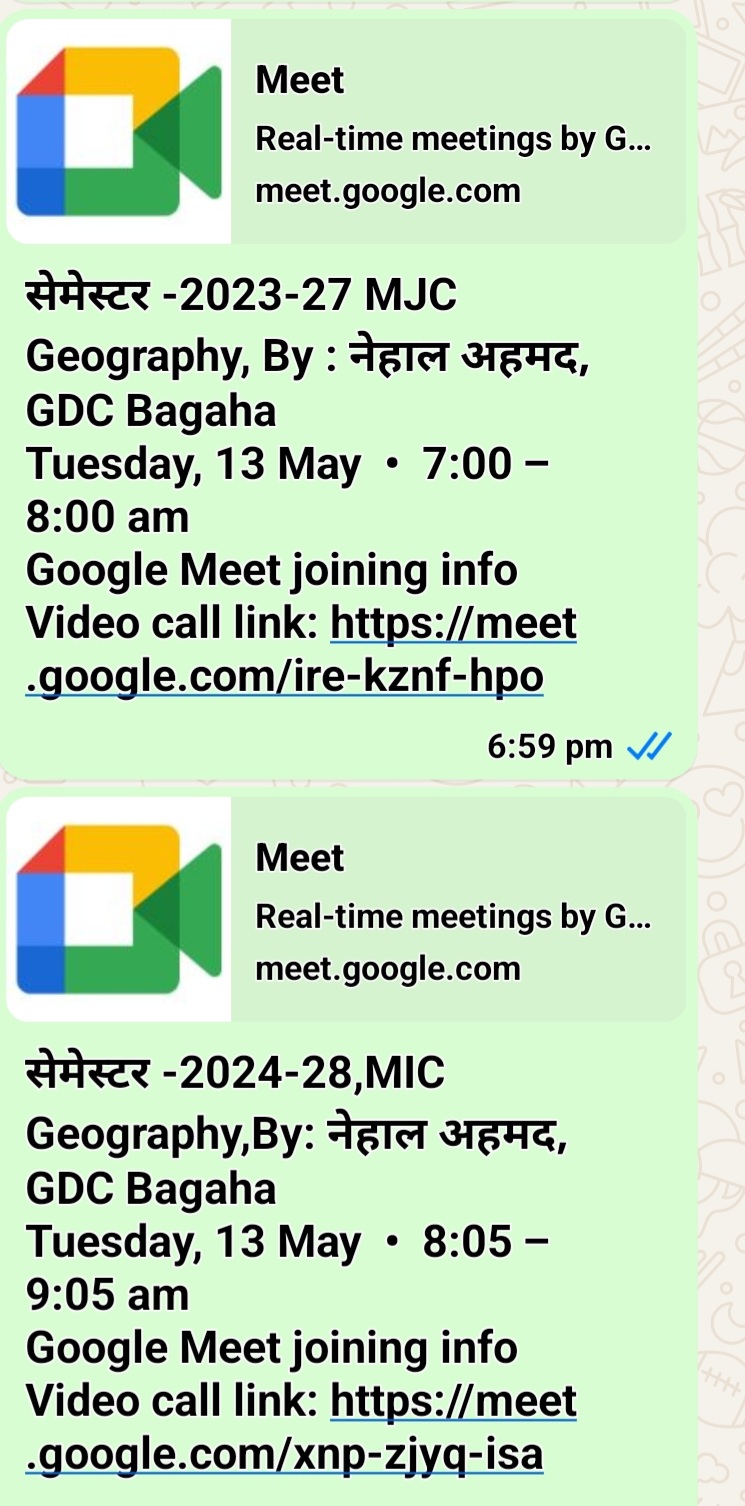Open the meet.google.com/ire-kznf-hpo video call link
This screenshot has height=1506, width=745.
[301, 650]
